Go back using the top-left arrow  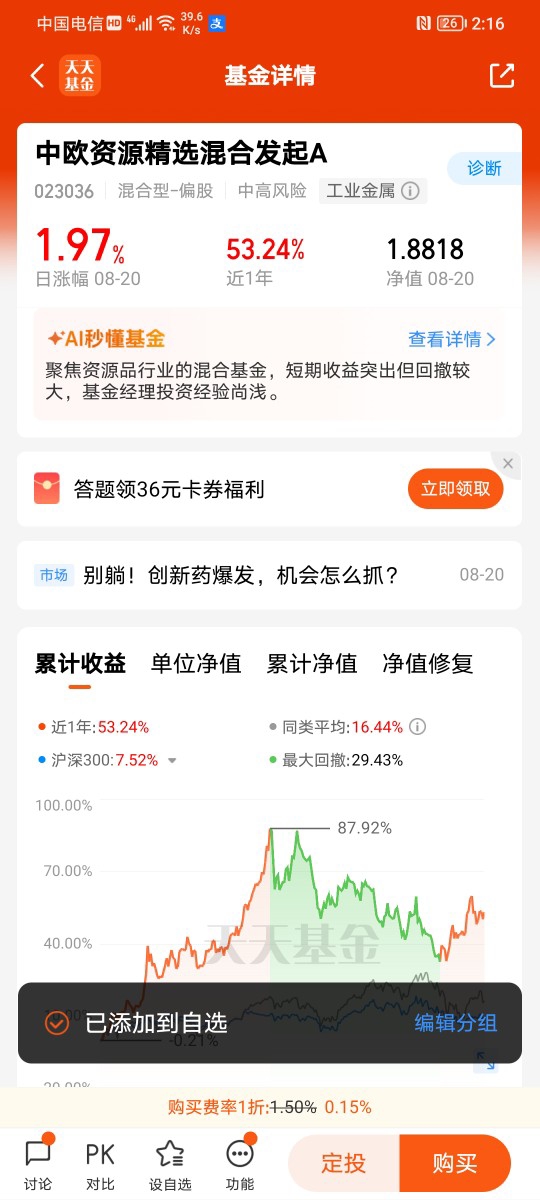coord(38,76)
